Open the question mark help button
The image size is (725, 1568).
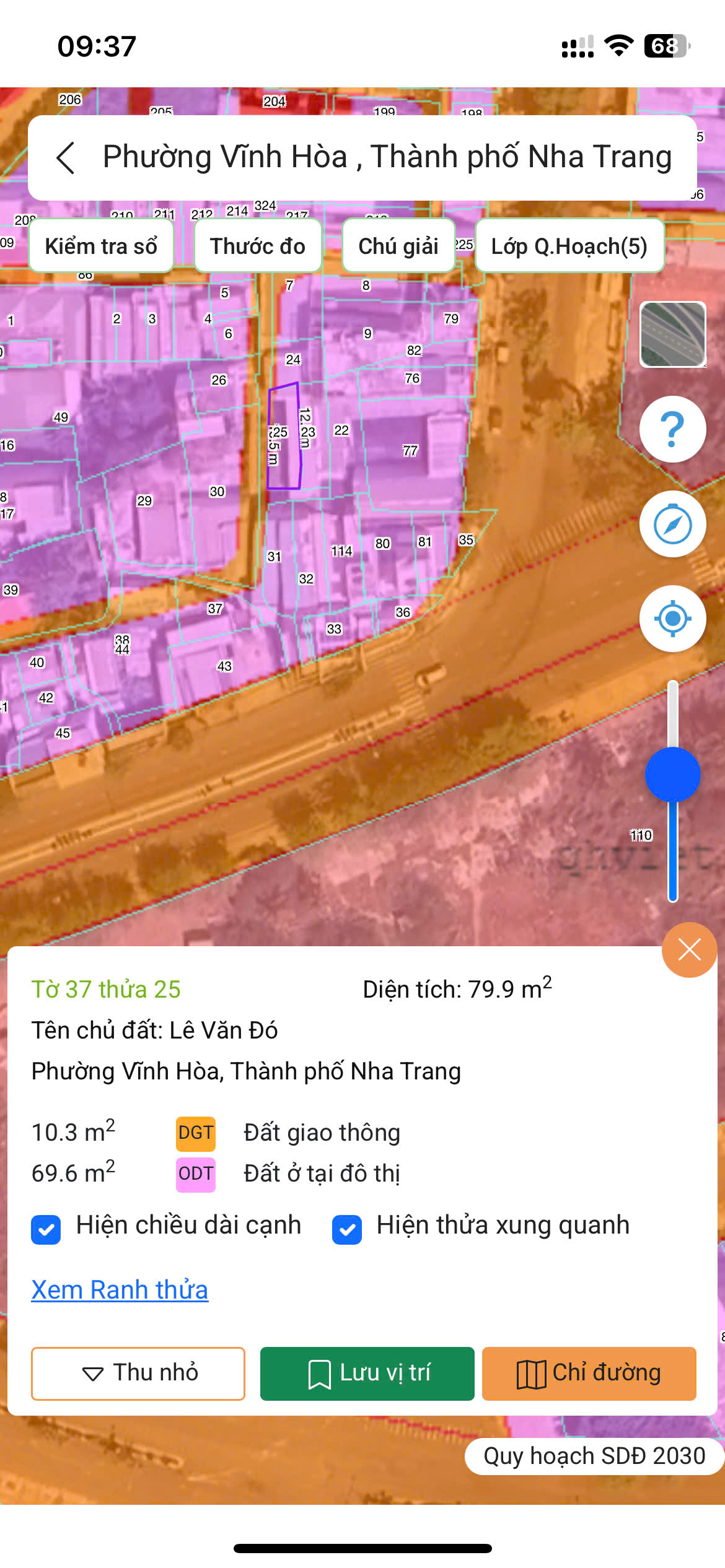click(672, 429)
